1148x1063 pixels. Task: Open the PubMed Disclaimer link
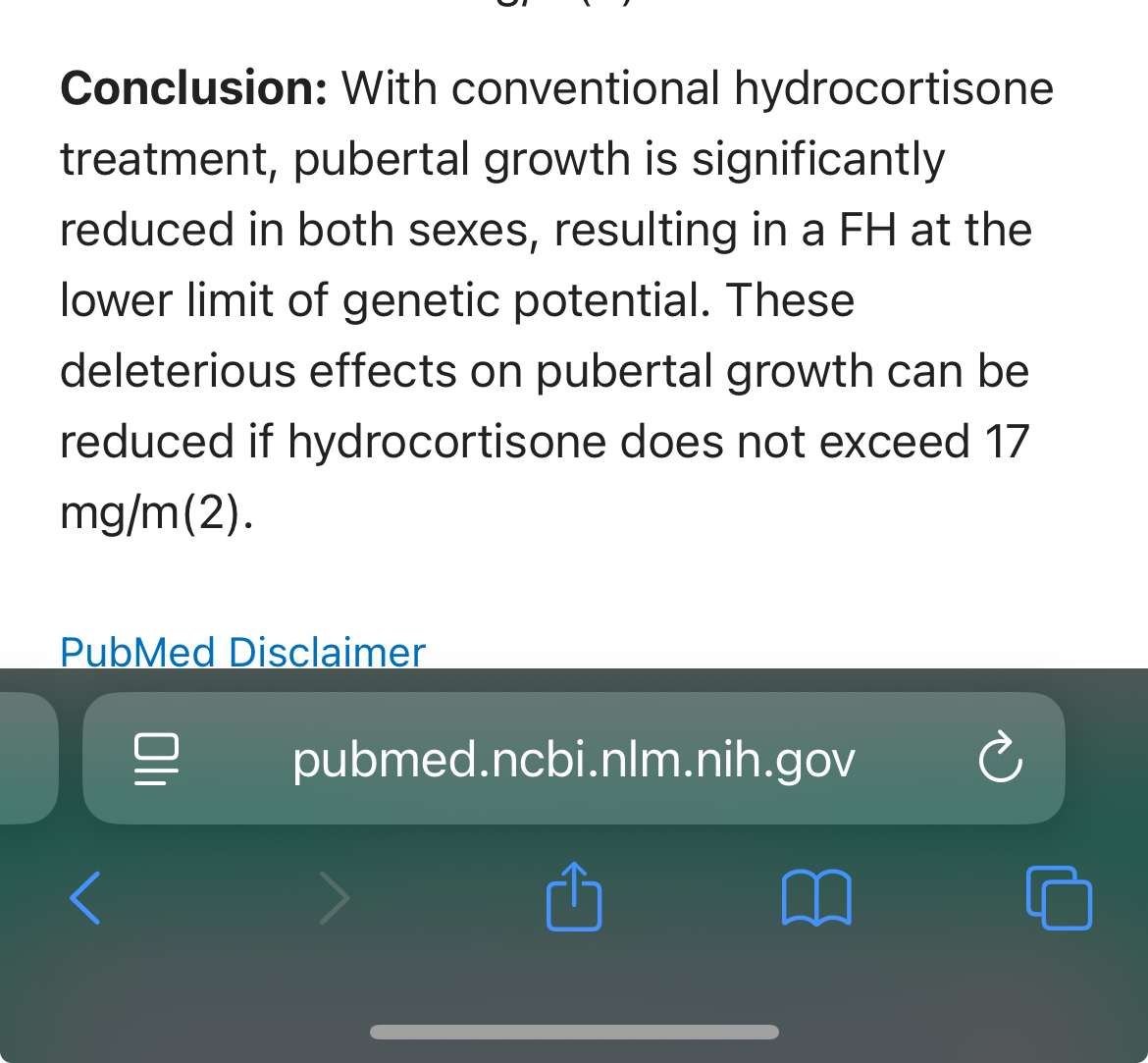(242, 652)
